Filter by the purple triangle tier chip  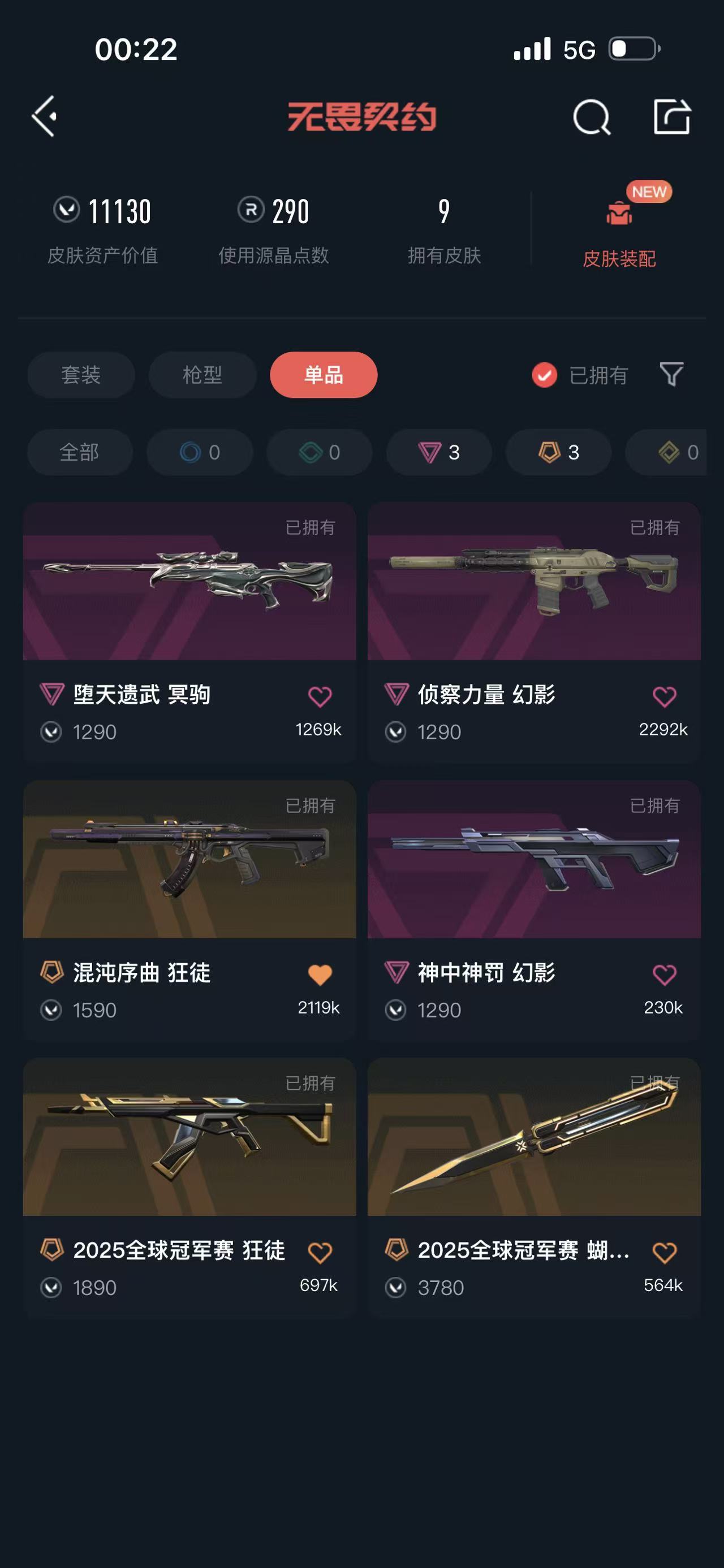(x=438, y=452)
